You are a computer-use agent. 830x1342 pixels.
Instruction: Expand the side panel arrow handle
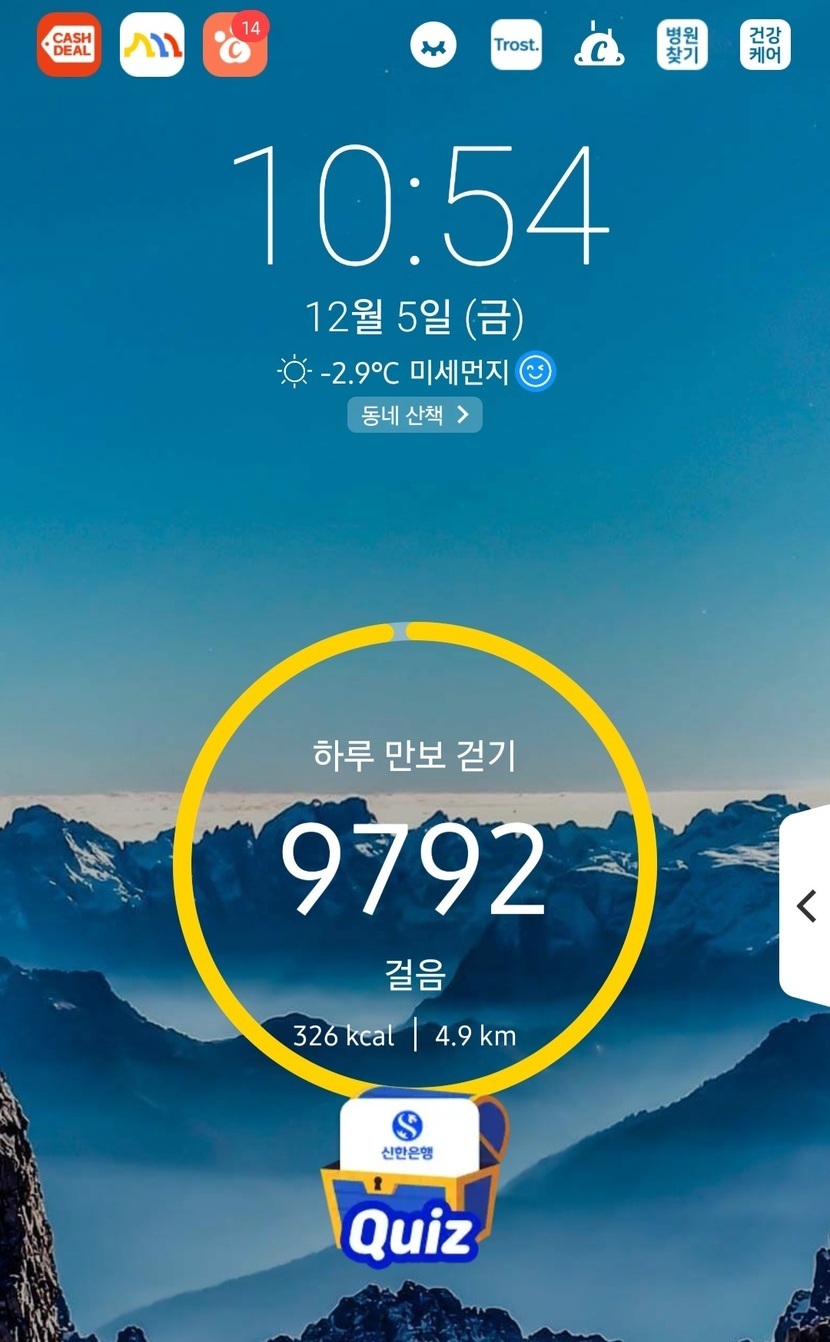point(806,906)
